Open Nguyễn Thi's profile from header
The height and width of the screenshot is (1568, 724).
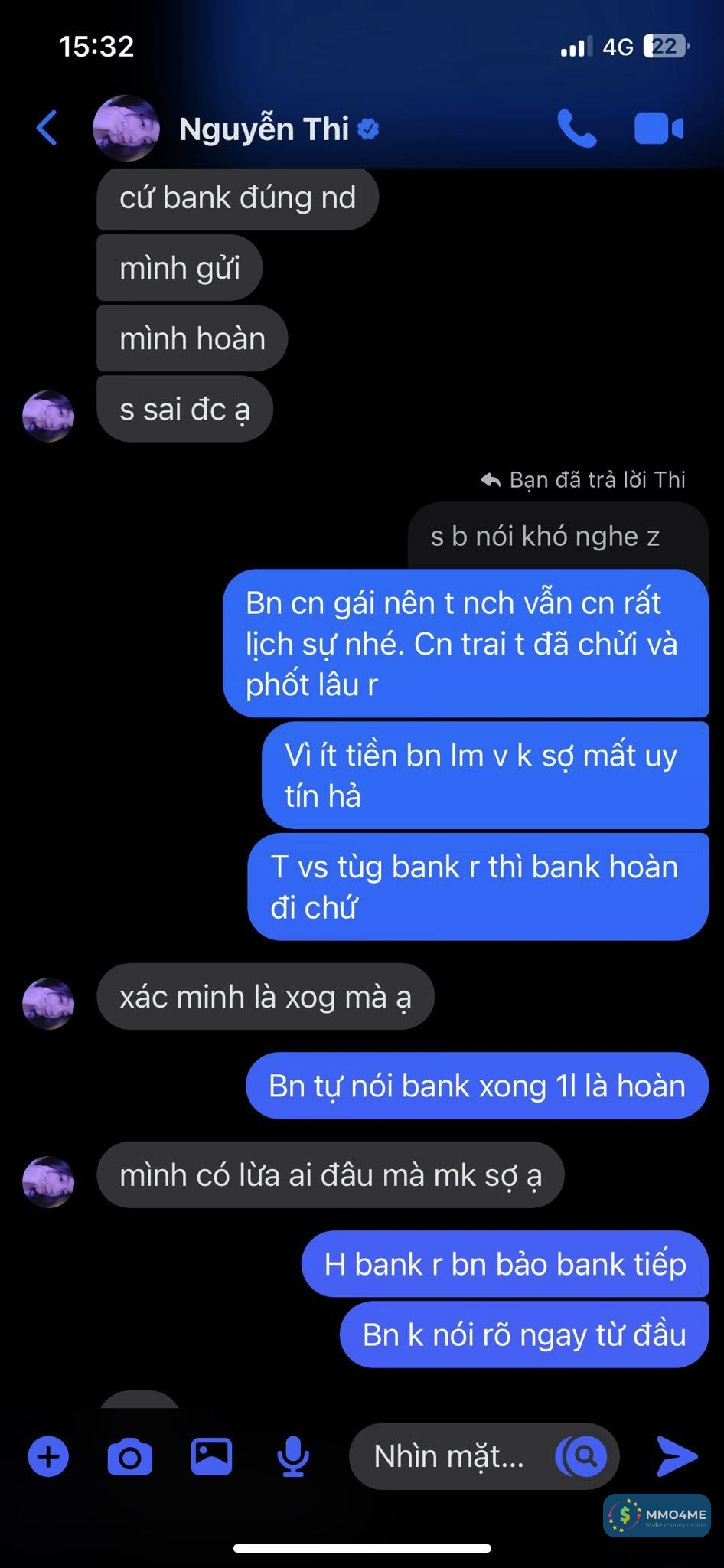[263, 129]
